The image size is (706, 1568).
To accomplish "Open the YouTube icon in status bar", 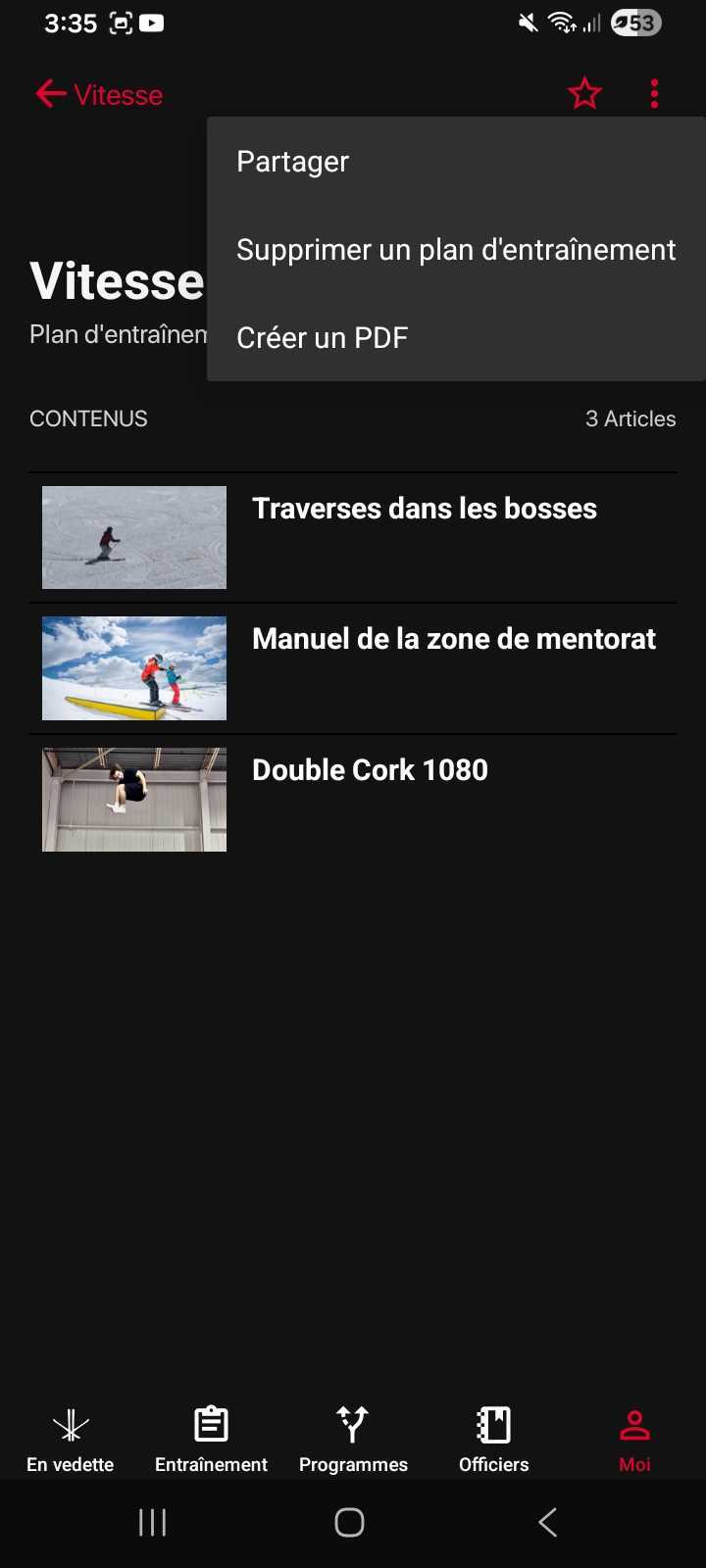I will tap(151, 23).
